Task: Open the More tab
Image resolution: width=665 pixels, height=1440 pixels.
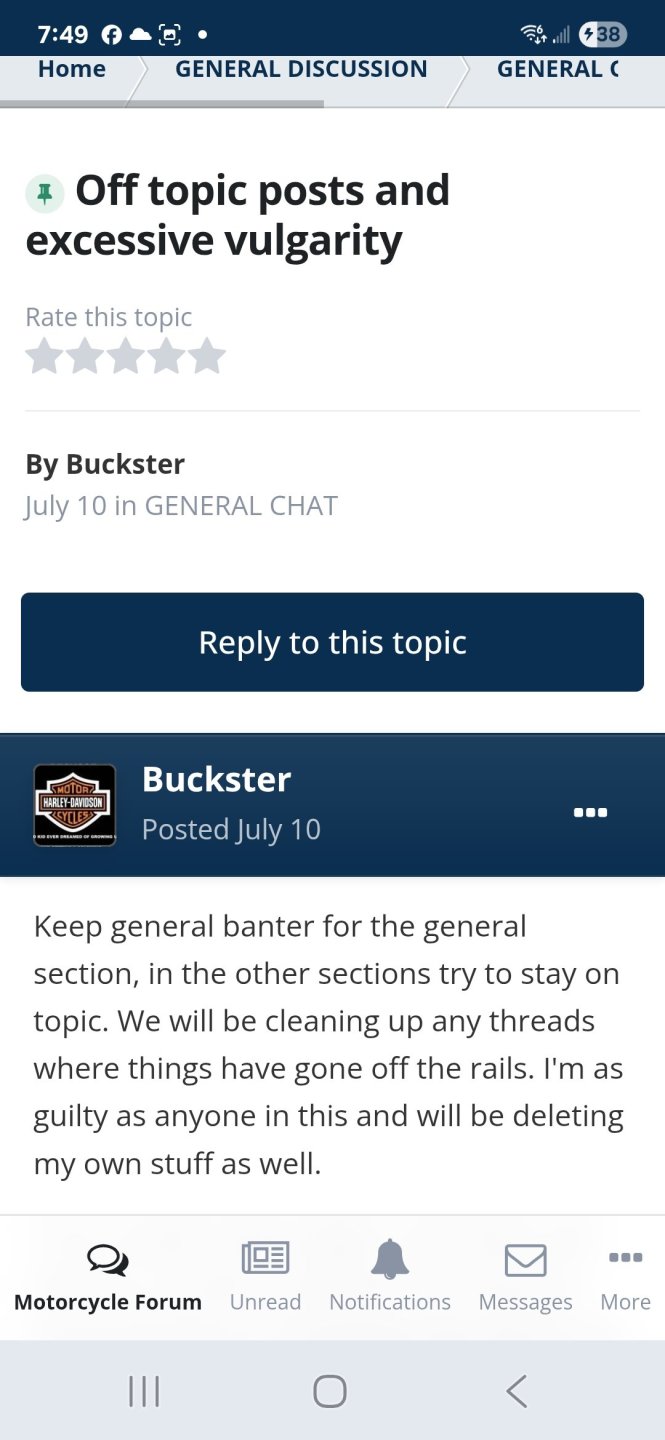Action: (625, 1276)
